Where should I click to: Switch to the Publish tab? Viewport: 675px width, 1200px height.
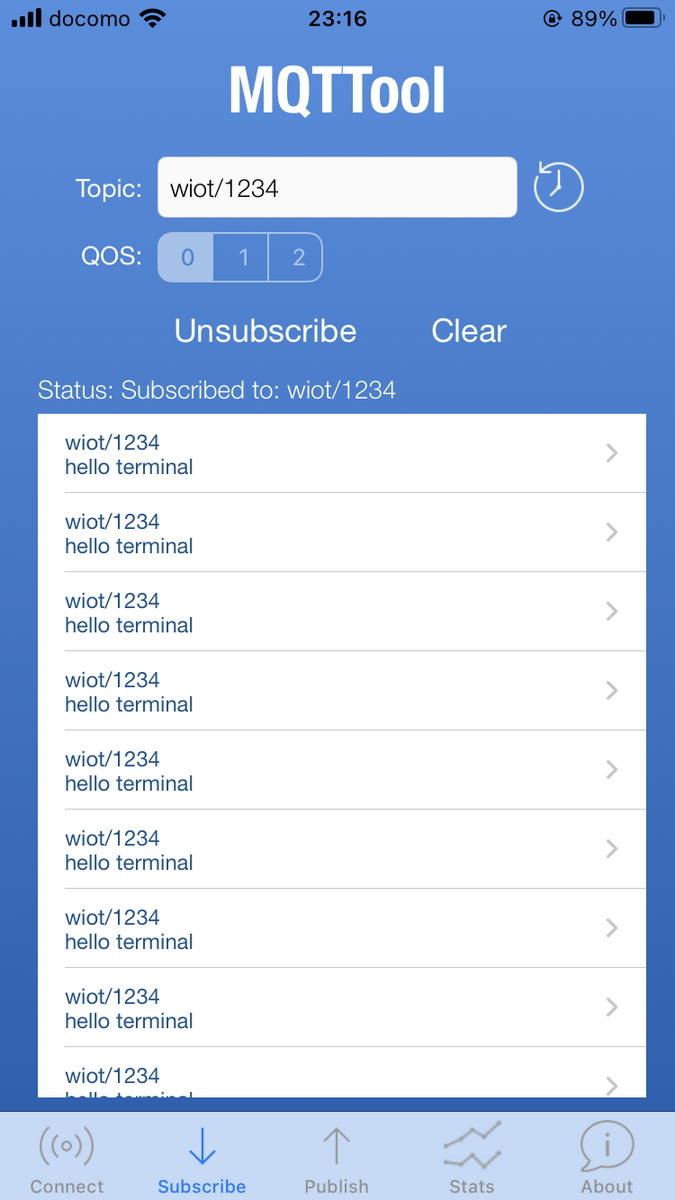[x=337, y=1158]
